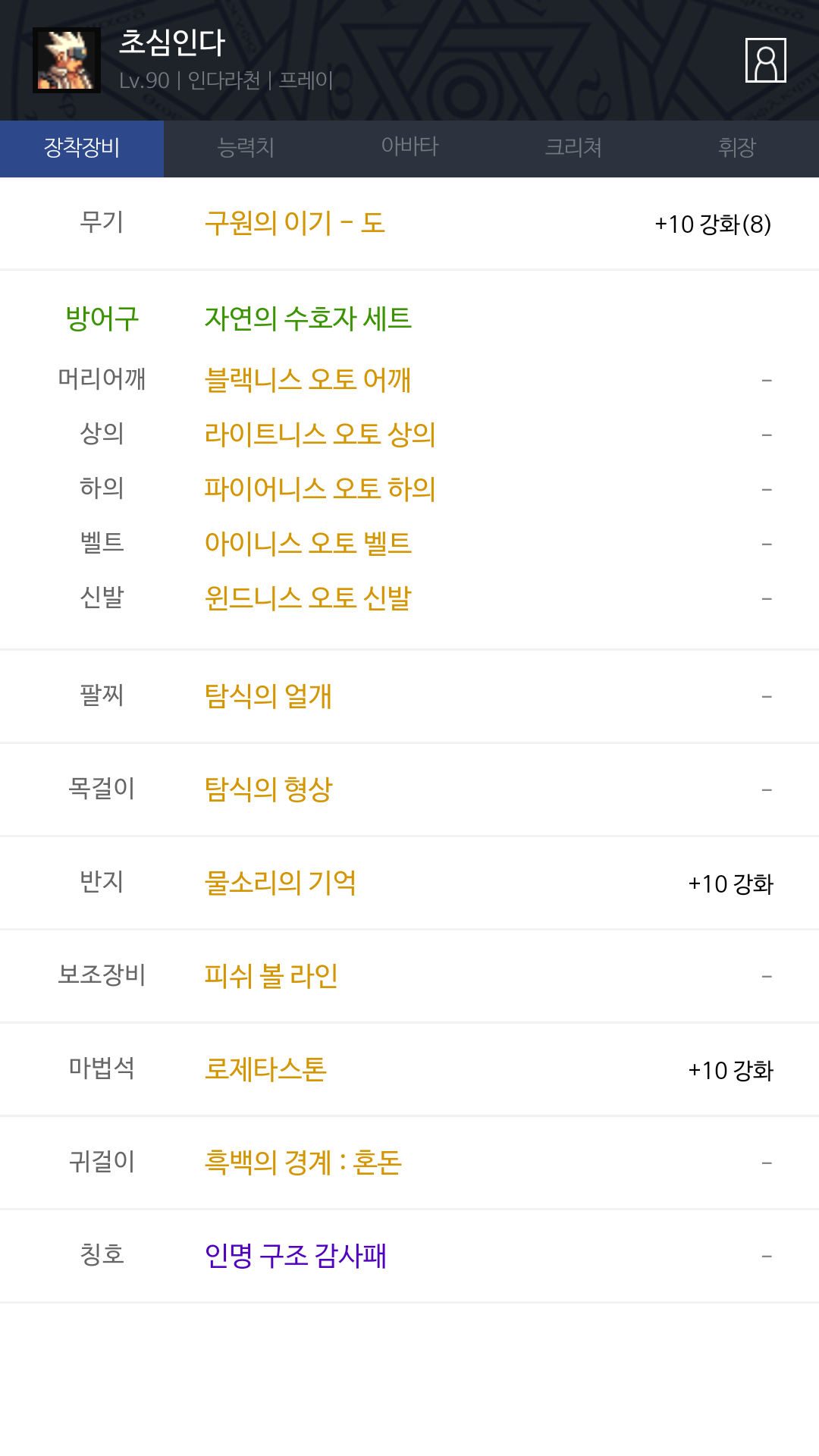Viewport: 819px width, 1456px height.
Task: Open 파이어니스 오토 하의 item
Action: pyautogui.click(x=320, y=488)
